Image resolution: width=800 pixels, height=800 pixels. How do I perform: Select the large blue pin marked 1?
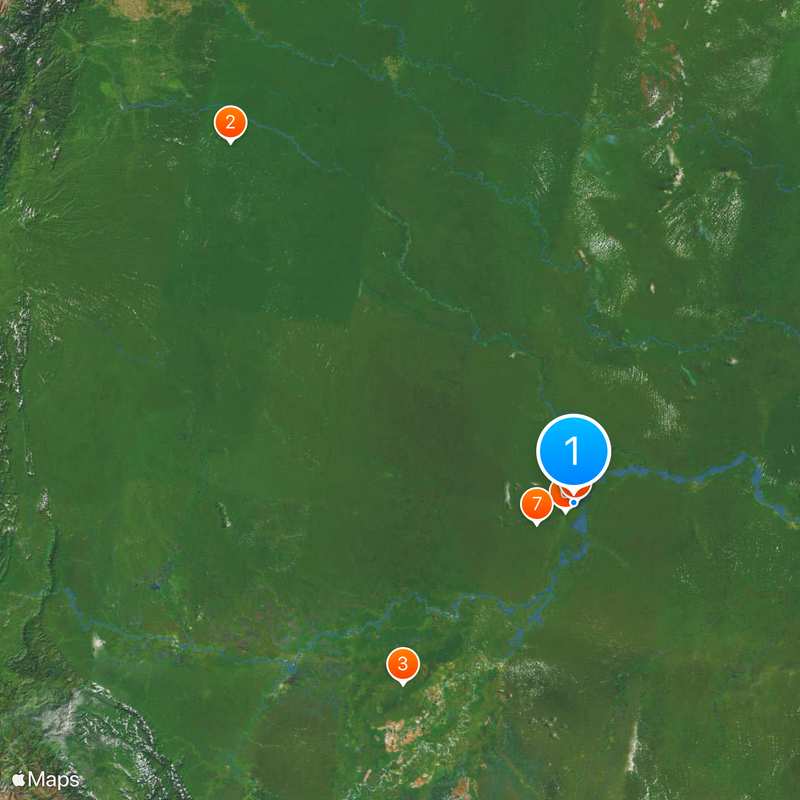click(573, 451)
